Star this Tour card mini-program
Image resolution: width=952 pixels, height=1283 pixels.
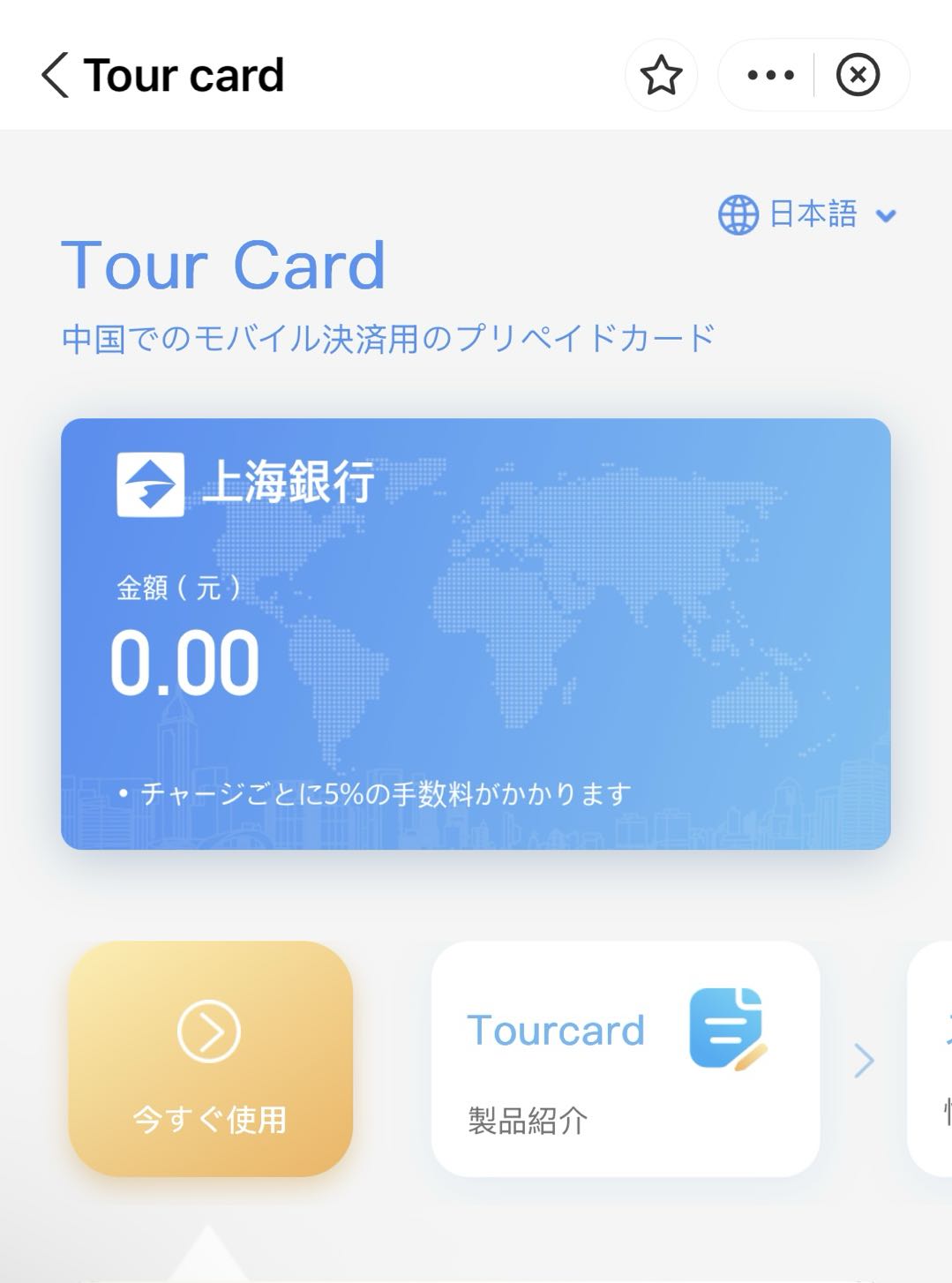[x=661, y=76]
